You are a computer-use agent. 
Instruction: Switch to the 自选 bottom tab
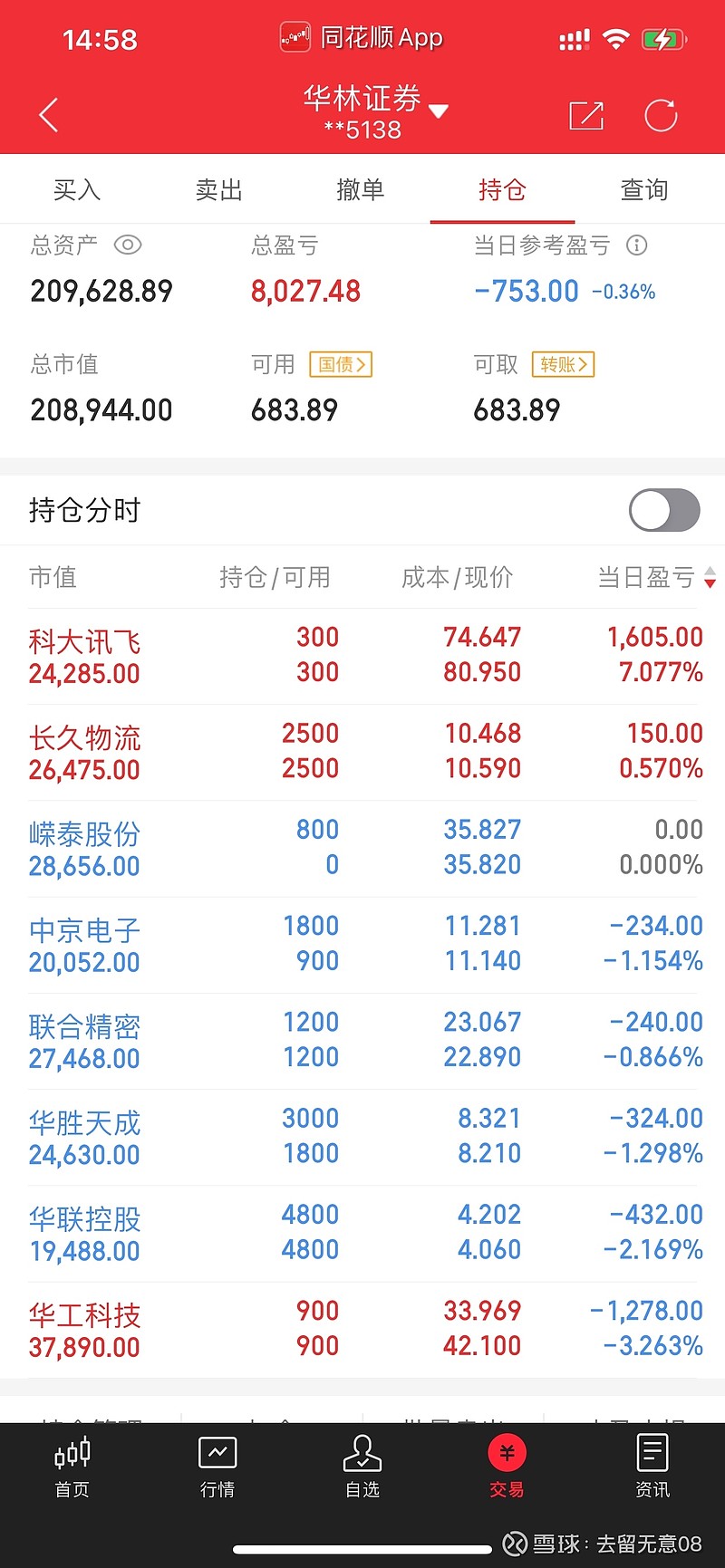point(362,1467)
